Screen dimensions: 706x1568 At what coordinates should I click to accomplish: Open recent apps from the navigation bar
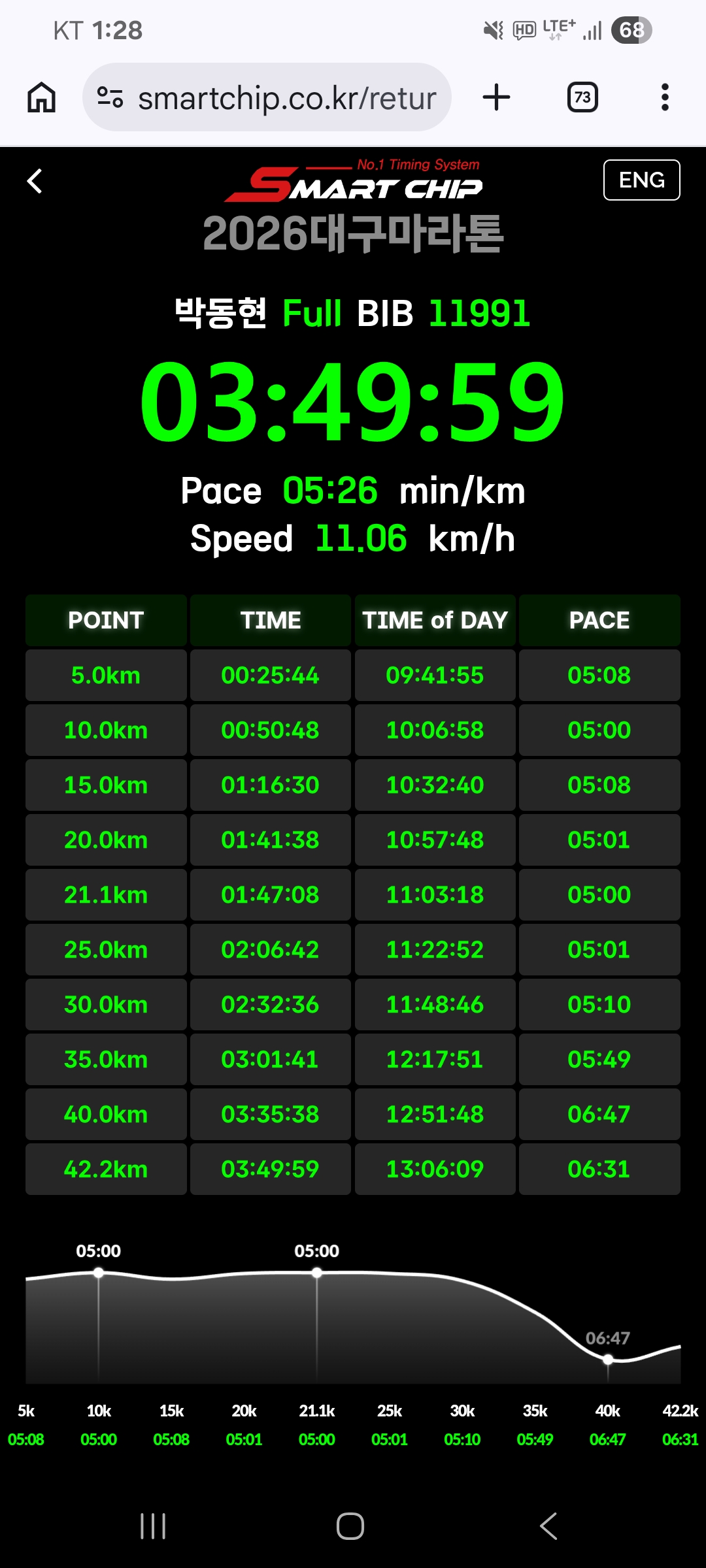click(x=153, y=1526)
